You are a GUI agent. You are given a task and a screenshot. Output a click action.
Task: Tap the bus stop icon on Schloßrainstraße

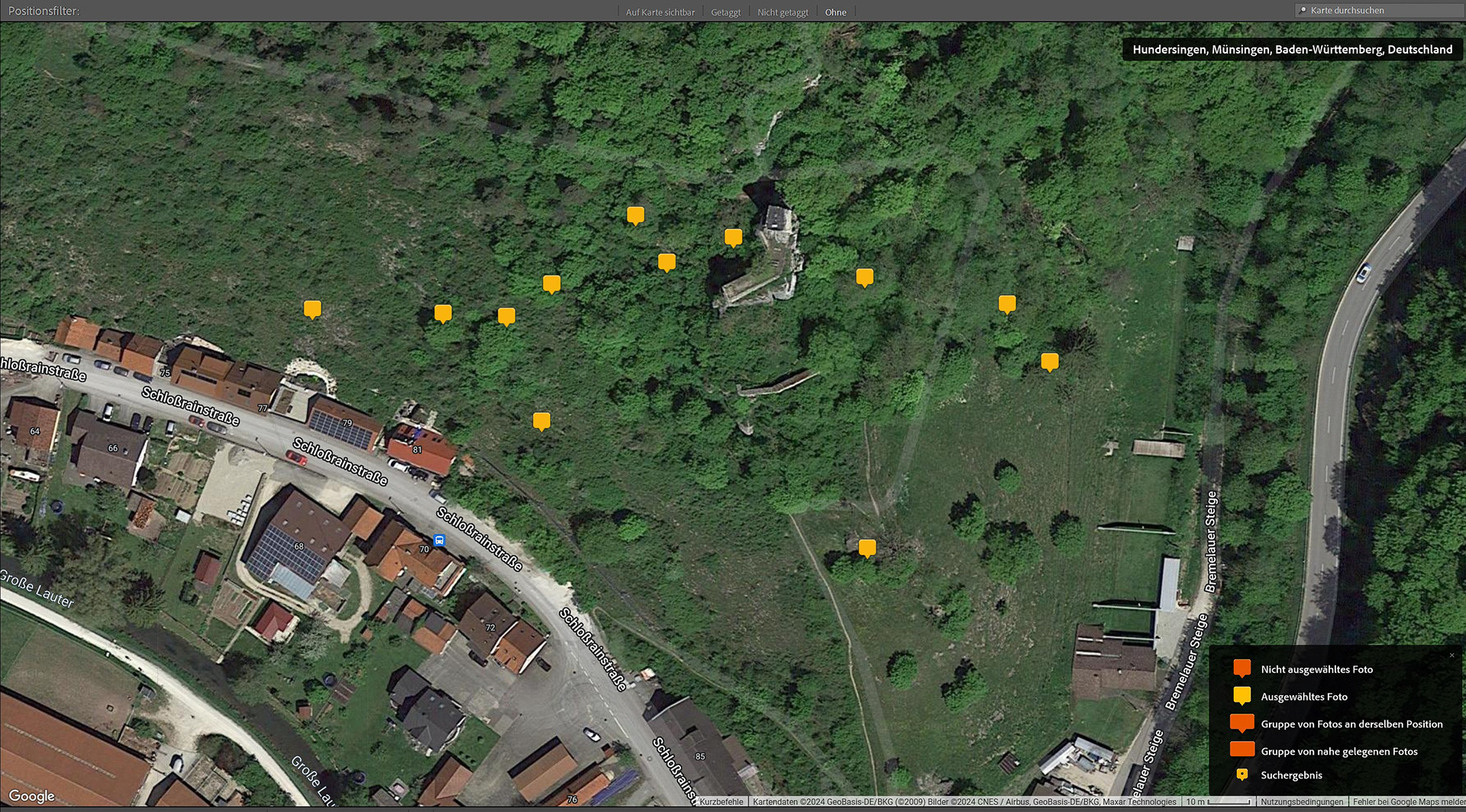[439, 540]
